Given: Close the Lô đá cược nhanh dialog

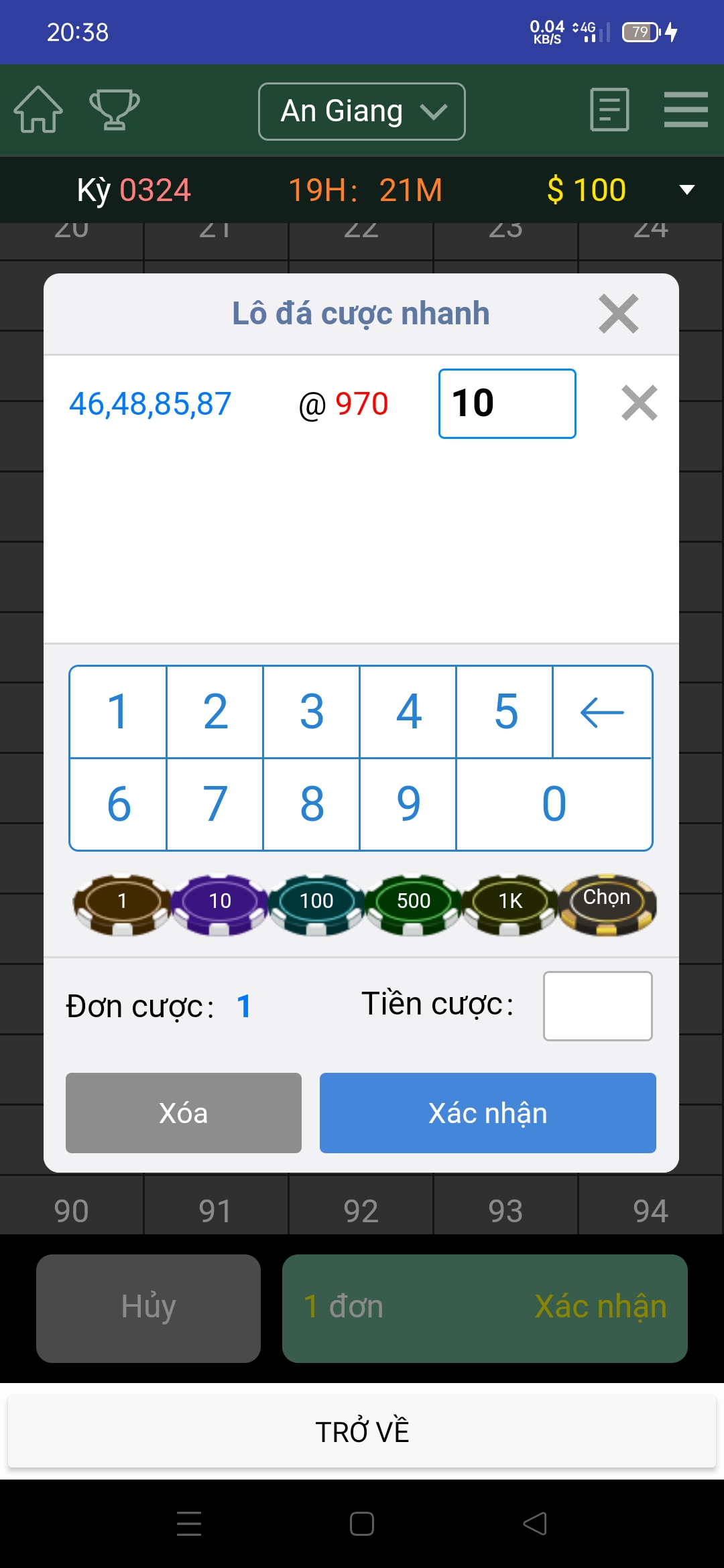Looking at the screenshot, I should (618, 314).
